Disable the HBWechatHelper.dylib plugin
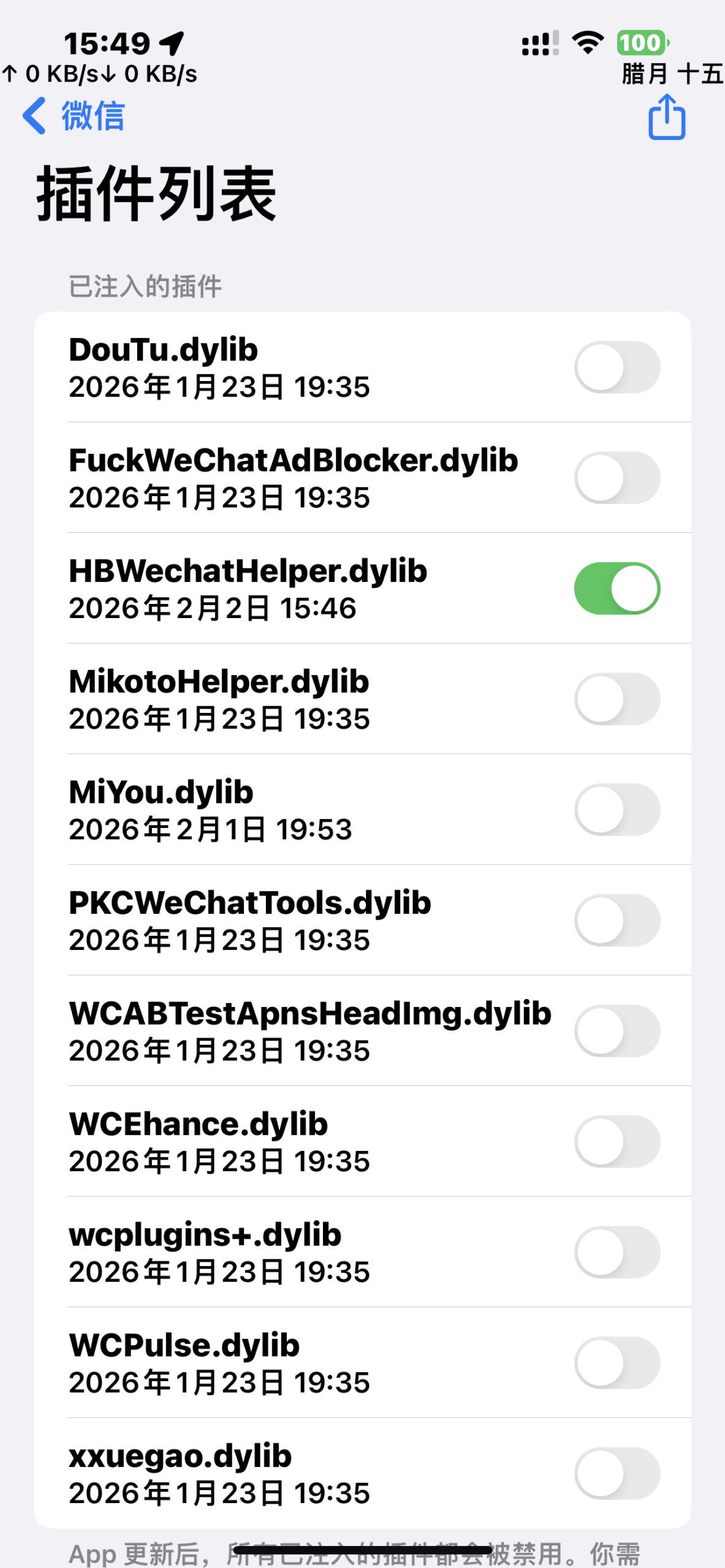Image resolution: width=725 pixels, height=1568 pixels. (x=617, y=589)
